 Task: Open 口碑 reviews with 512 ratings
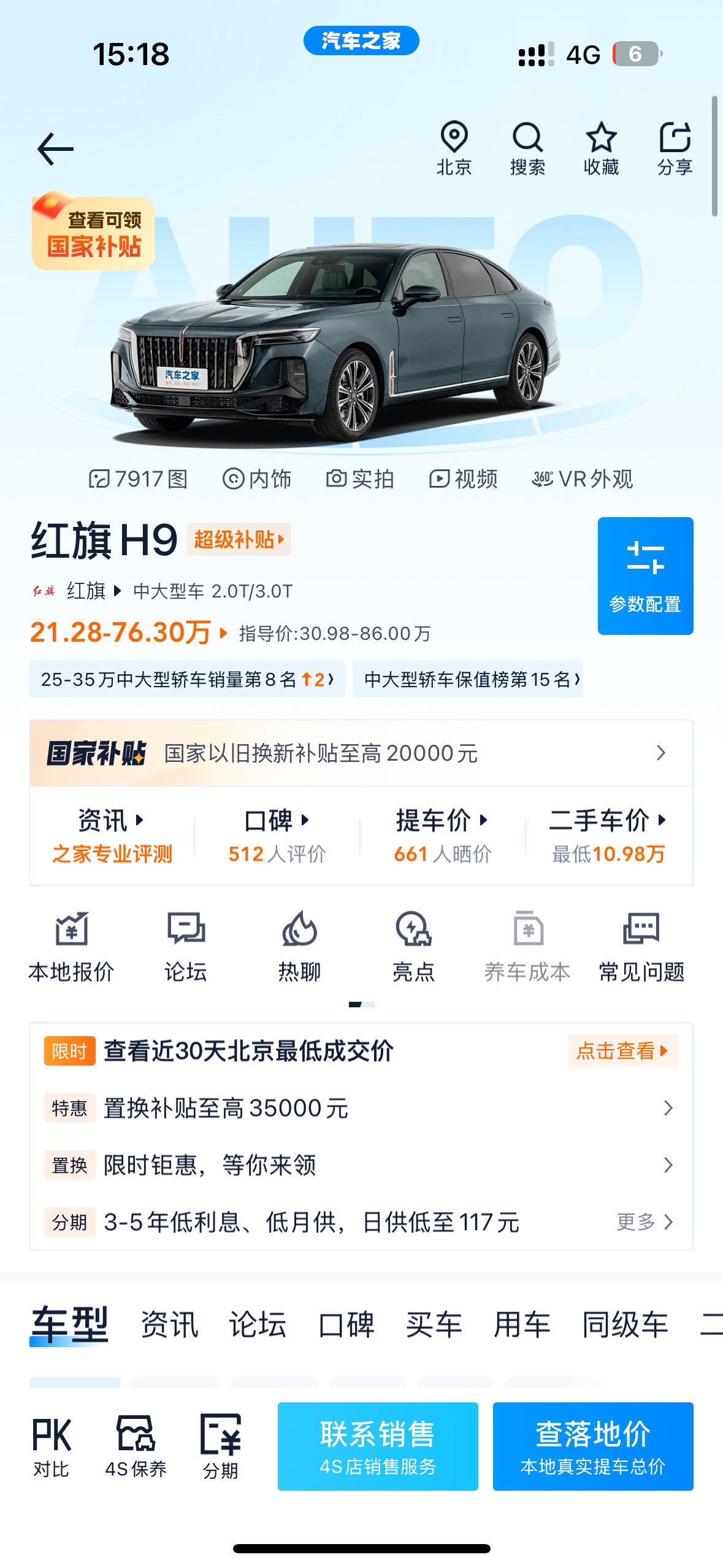click(x=277, y=836)
